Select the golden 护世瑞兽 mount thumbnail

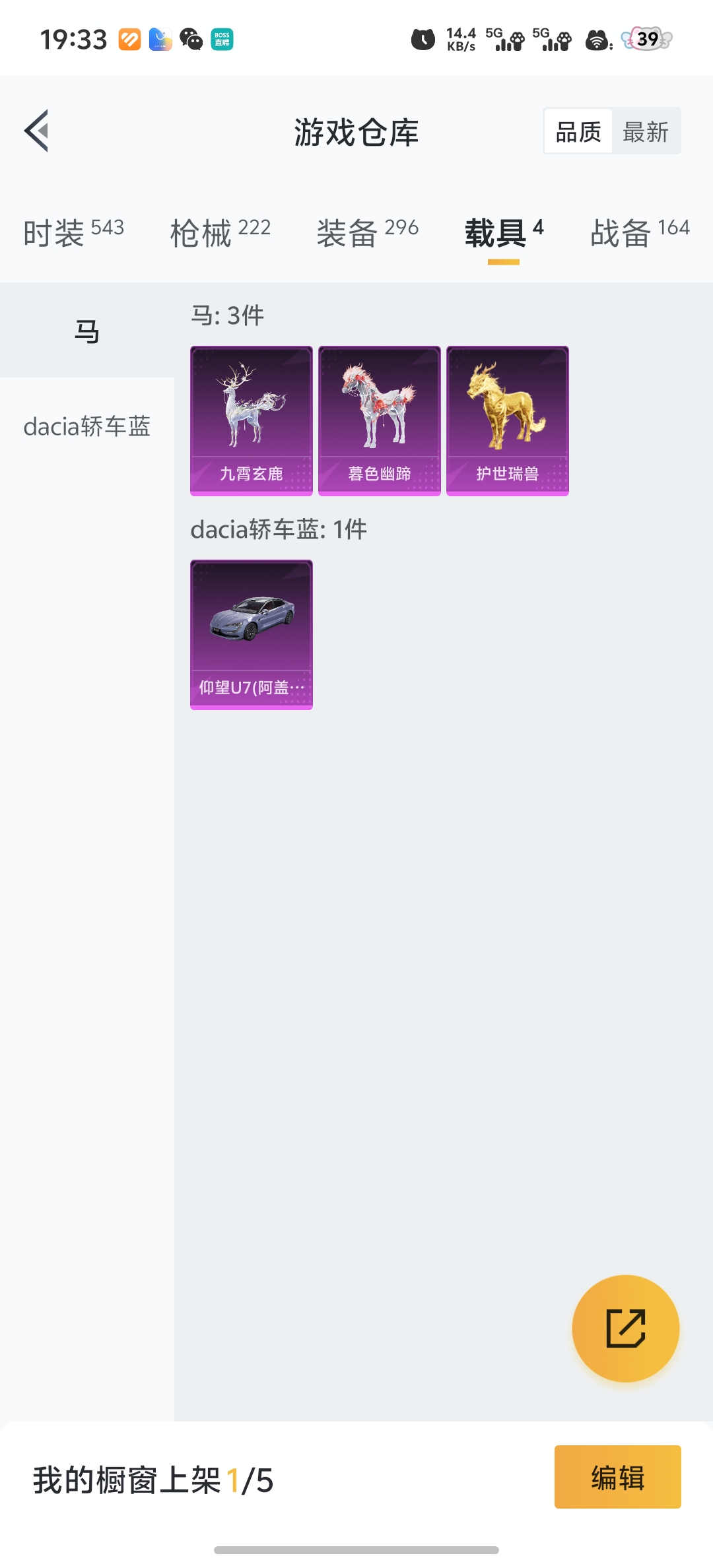[506, 420]
